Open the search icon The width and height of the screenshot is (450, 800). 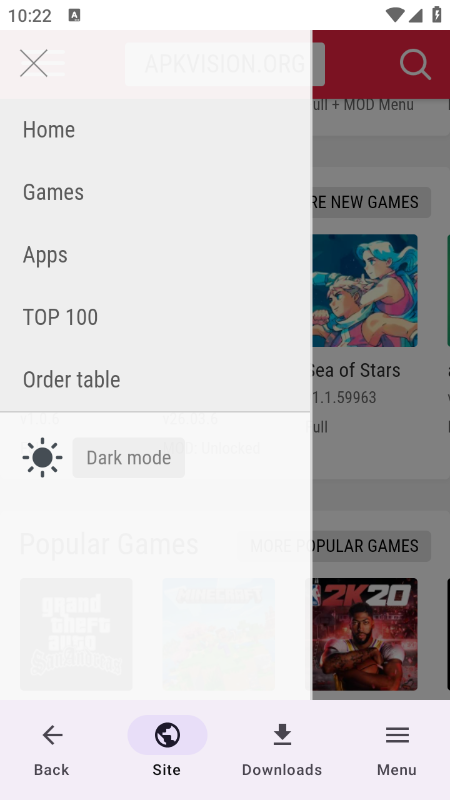pos(415,64)
